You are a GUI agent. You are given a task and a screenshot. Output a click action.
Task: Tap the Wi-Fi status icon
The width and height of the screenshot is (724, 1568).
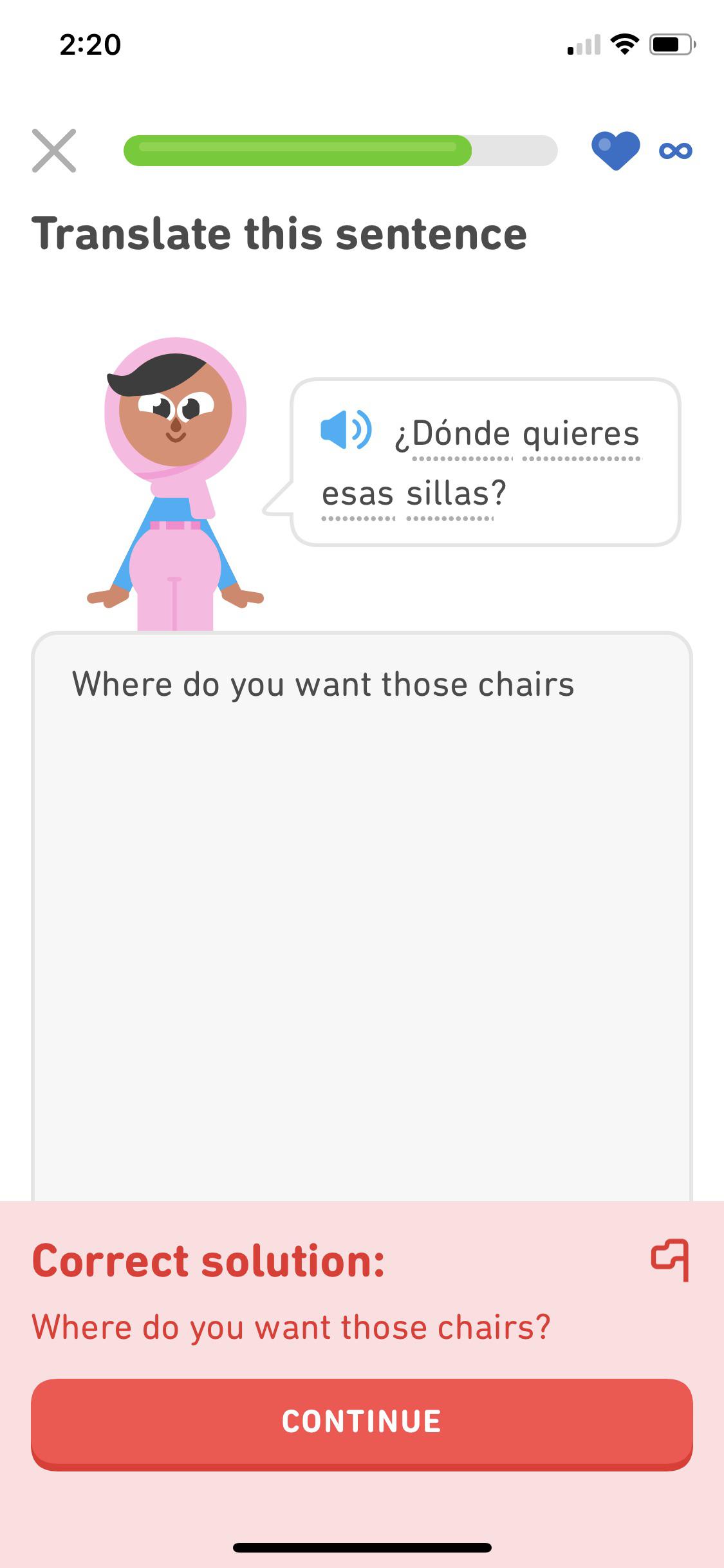point(622,45)
